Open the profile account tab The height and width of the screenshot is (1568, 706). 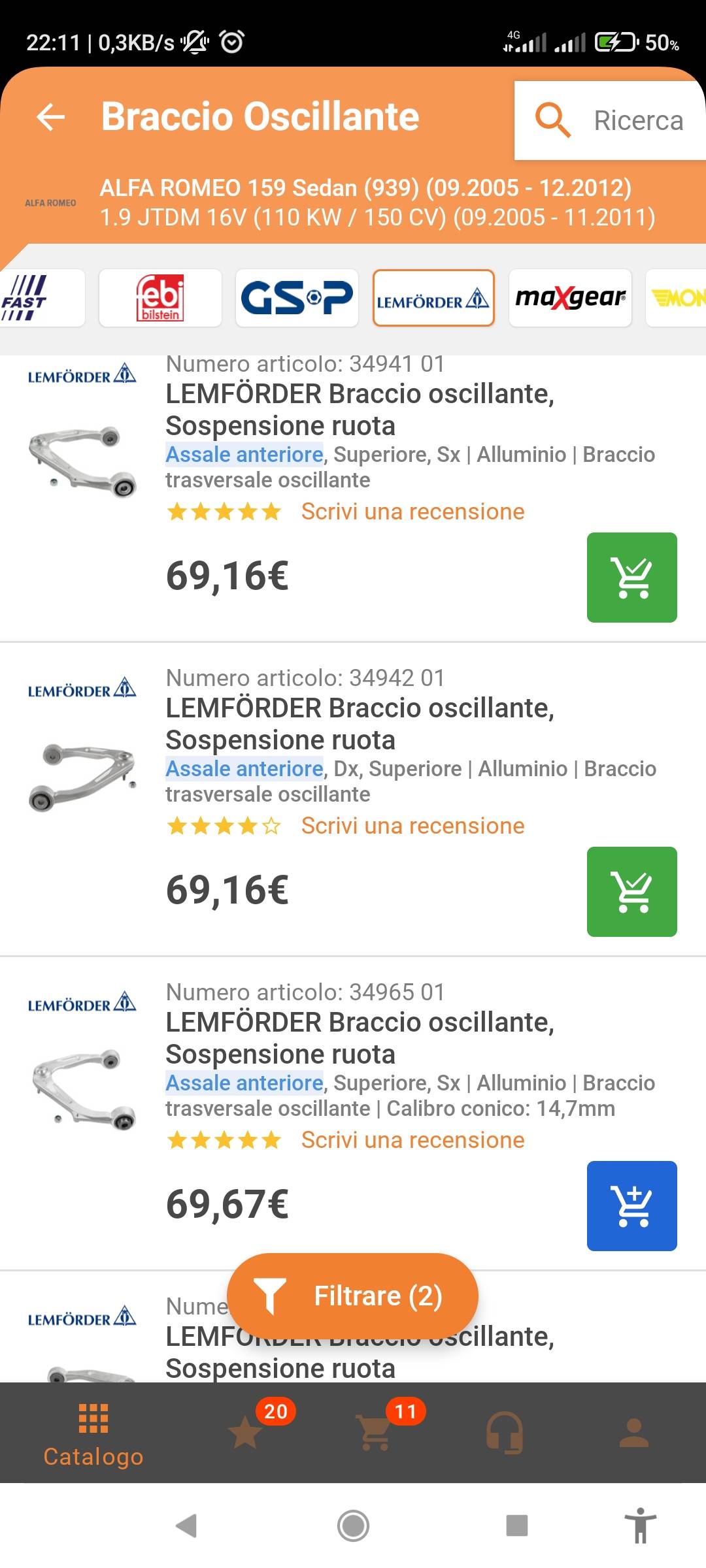(633, 1433)
